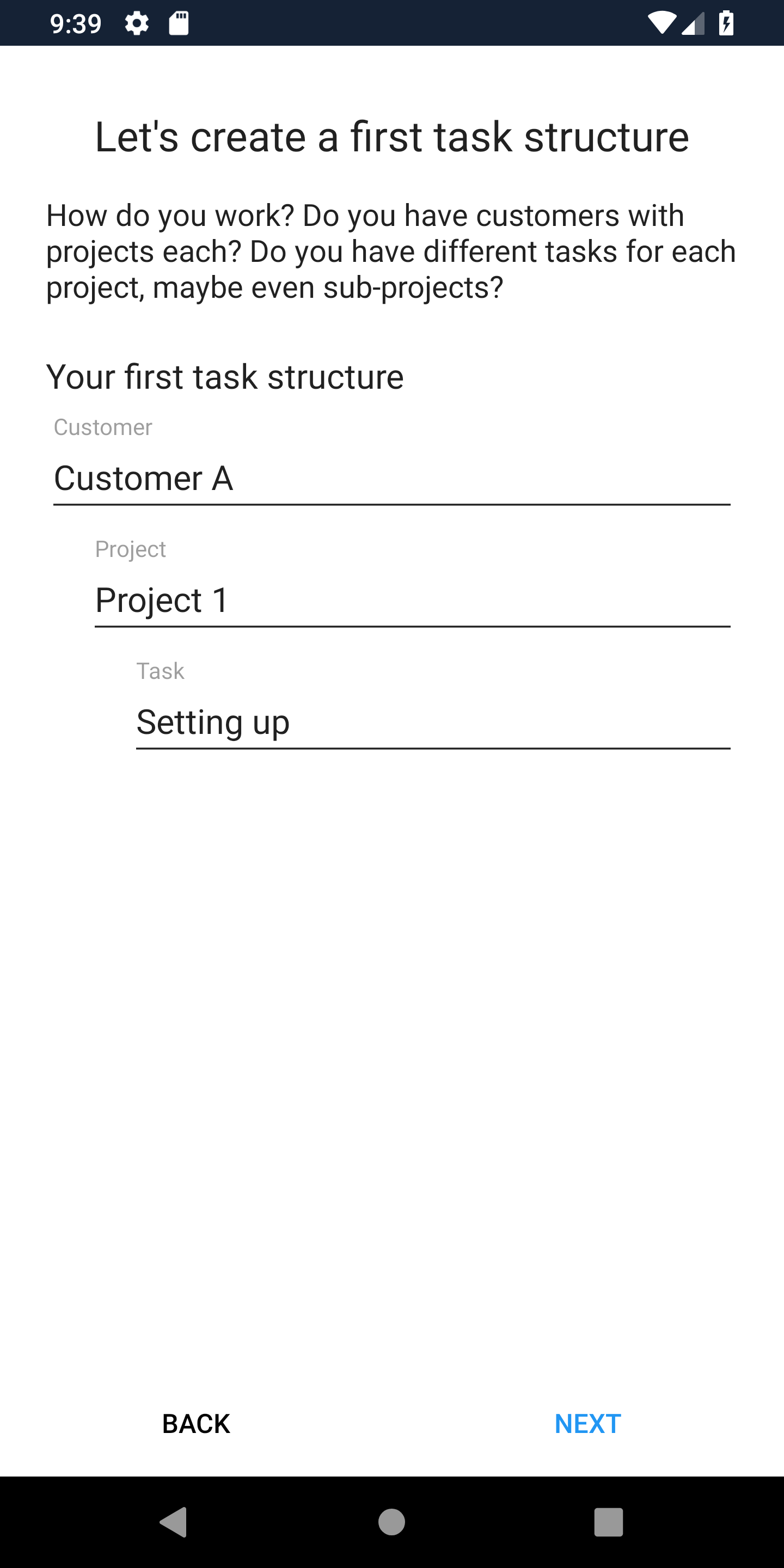Go to the home screen

tap(391, 1522)
